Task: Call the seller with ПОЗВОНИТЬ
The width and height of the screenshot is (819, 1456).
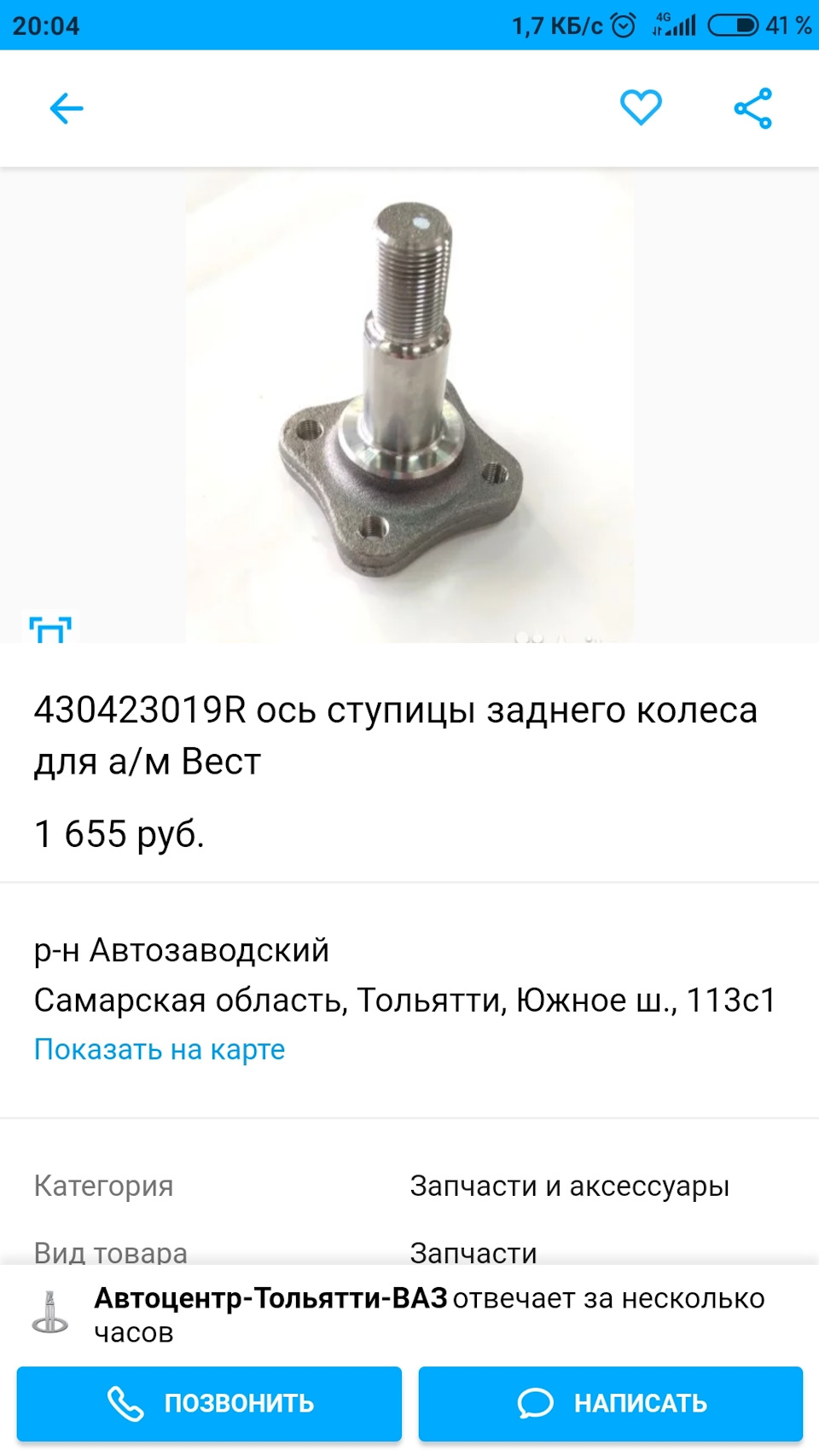Action: pyautogui.click(x=209, y=1403)
